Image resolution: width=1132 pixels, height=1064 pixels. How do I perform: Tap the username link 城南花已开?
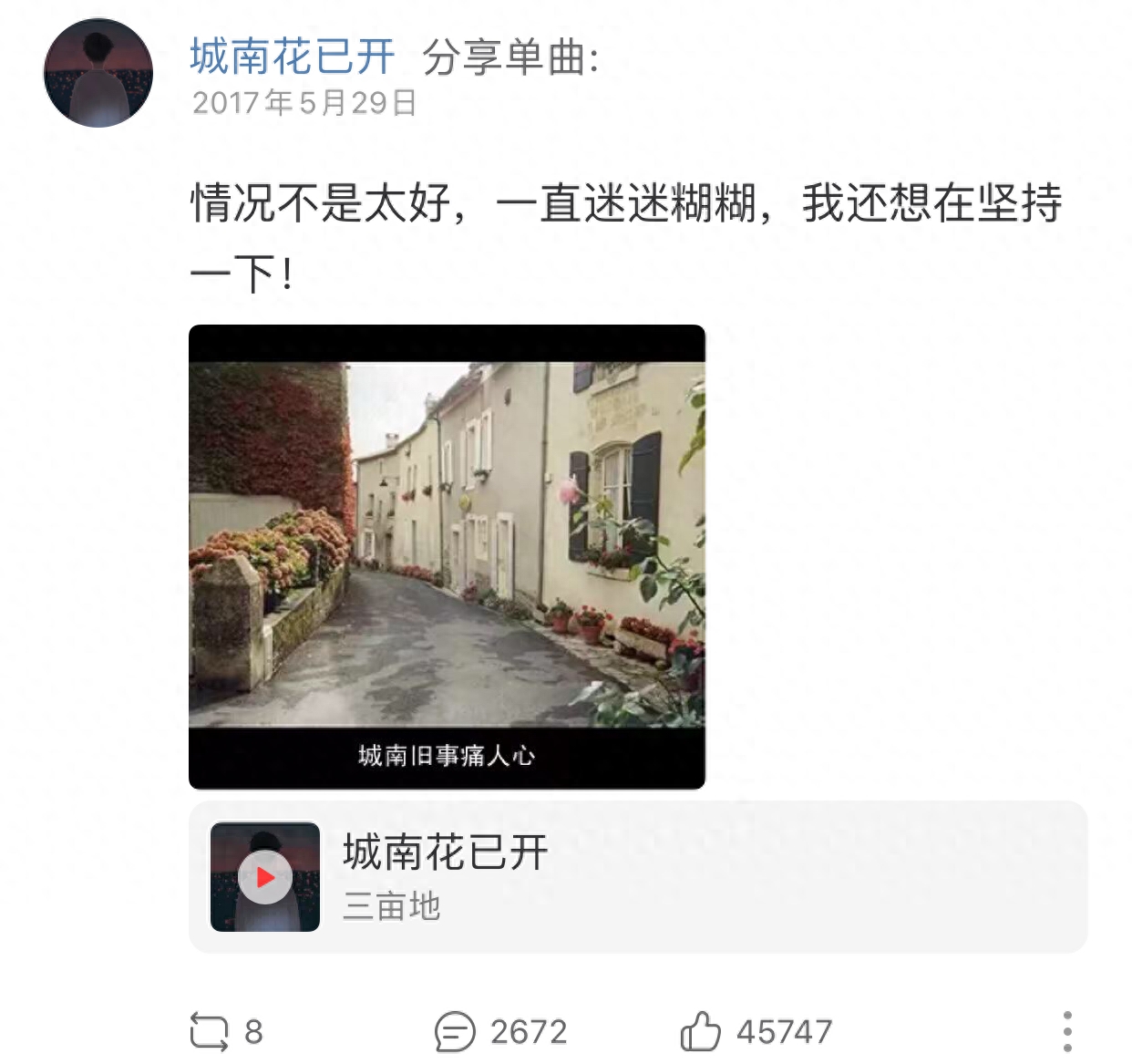(x=292, y=57)
